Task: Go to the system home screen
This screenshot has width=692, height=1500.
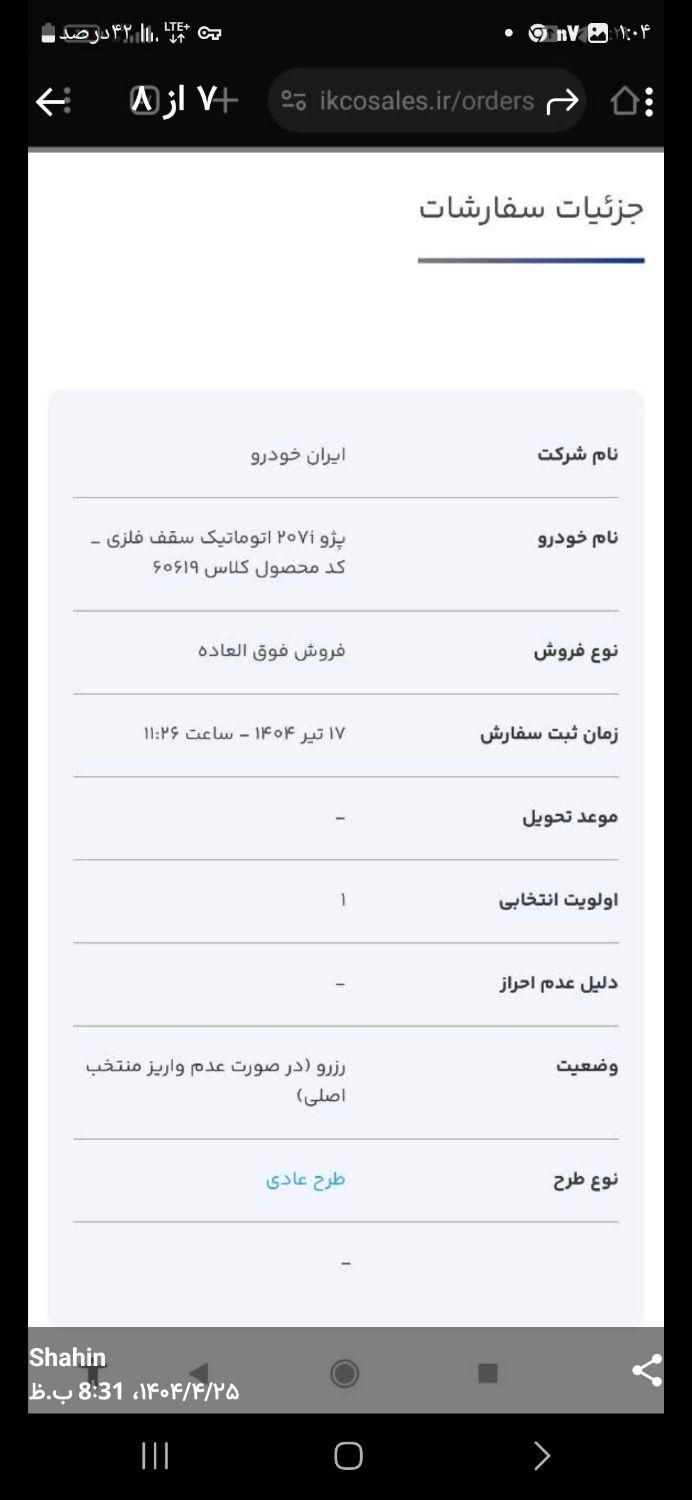Action: click(348, 1455)
